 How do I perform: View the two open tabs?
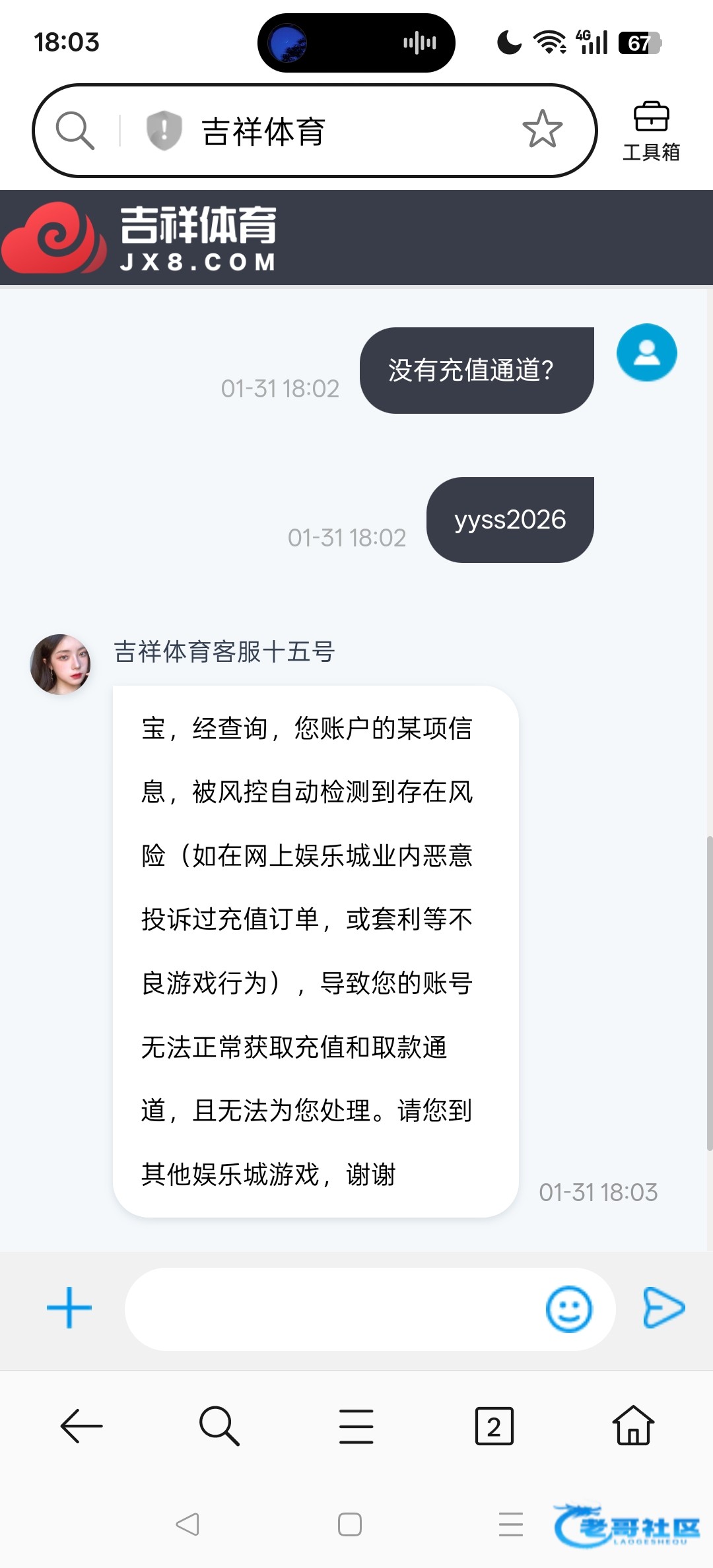(494, 1426)
